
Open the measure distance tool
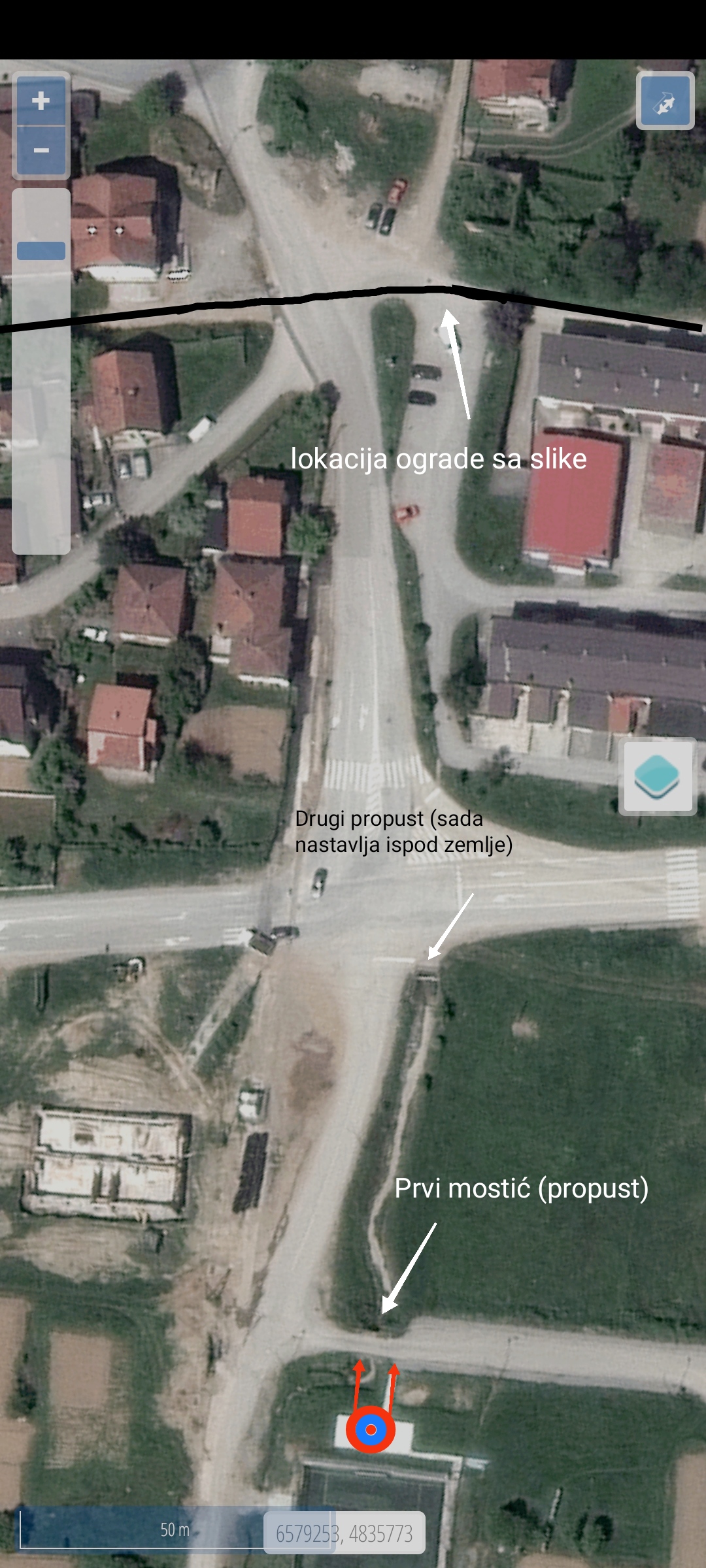pos(665,101)
